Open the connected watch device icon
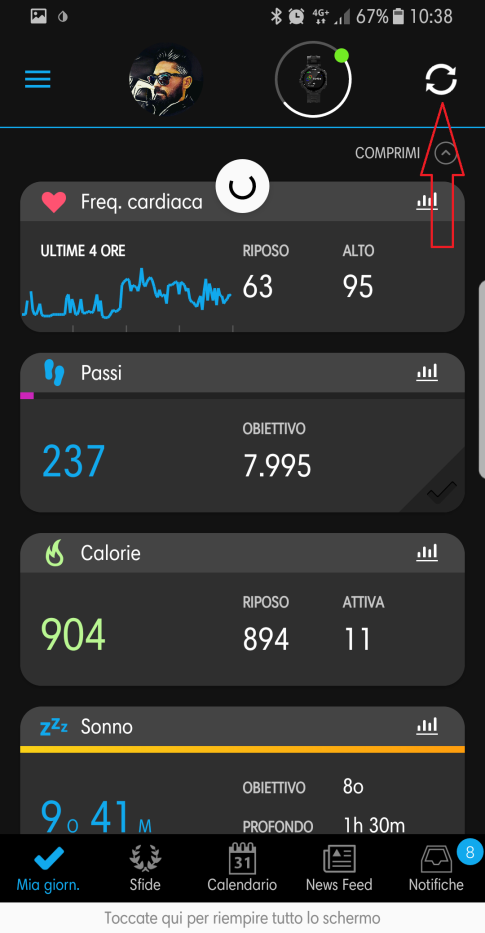This screenshot has width=485, height=933. pos(313,79)
